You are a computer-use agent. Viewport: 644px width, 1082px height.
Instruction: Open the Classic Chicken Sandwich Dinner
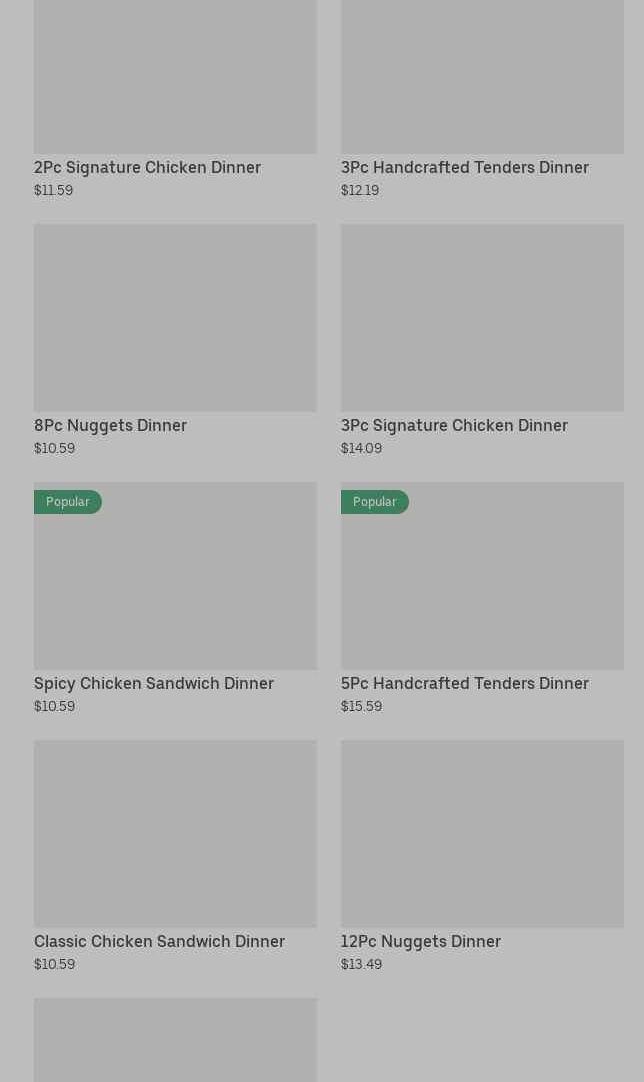pyautogui.click(x=175, y=856)
